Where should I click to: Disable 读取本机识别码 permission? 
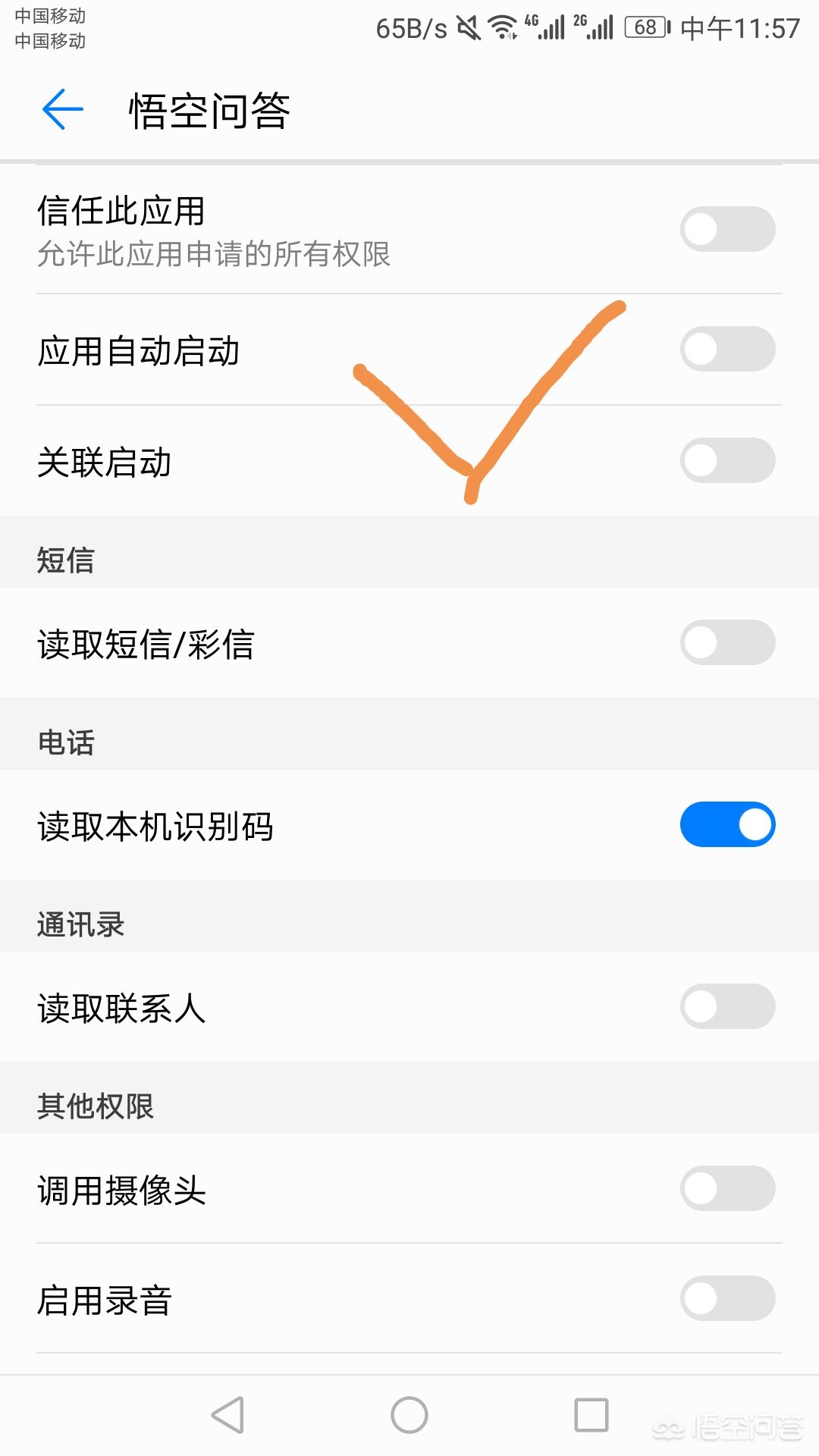[x=727, y=824]
